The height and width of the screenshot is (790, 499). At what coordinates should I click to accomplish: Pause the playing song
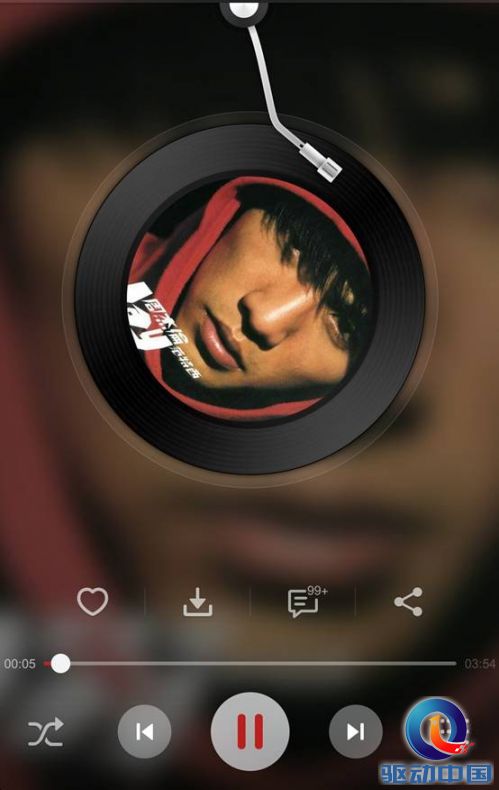click(250, 732)
